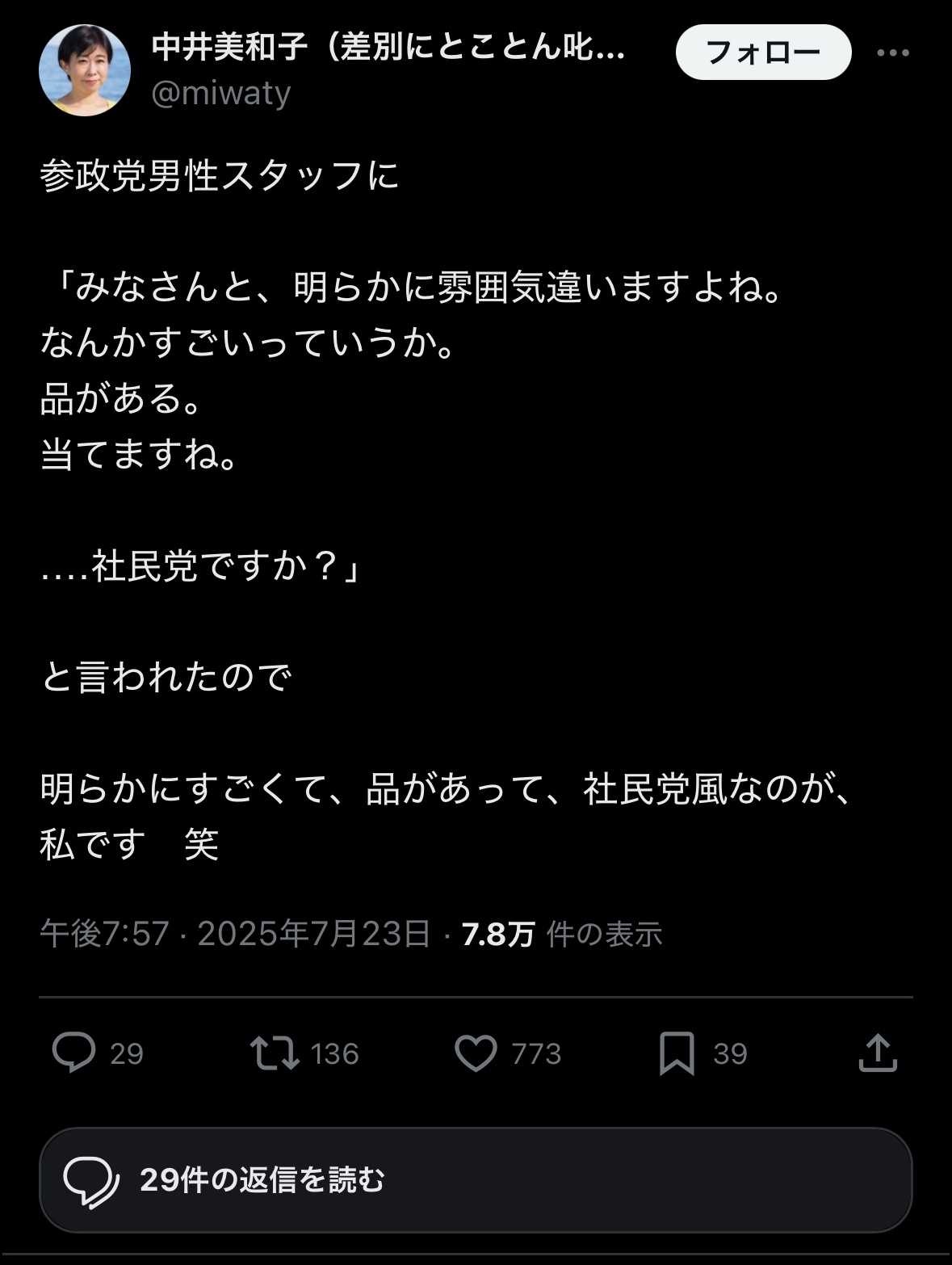The image size is (952, 1265).
Task: Follow the @miwaty account
Action: [x=763, y=53]
